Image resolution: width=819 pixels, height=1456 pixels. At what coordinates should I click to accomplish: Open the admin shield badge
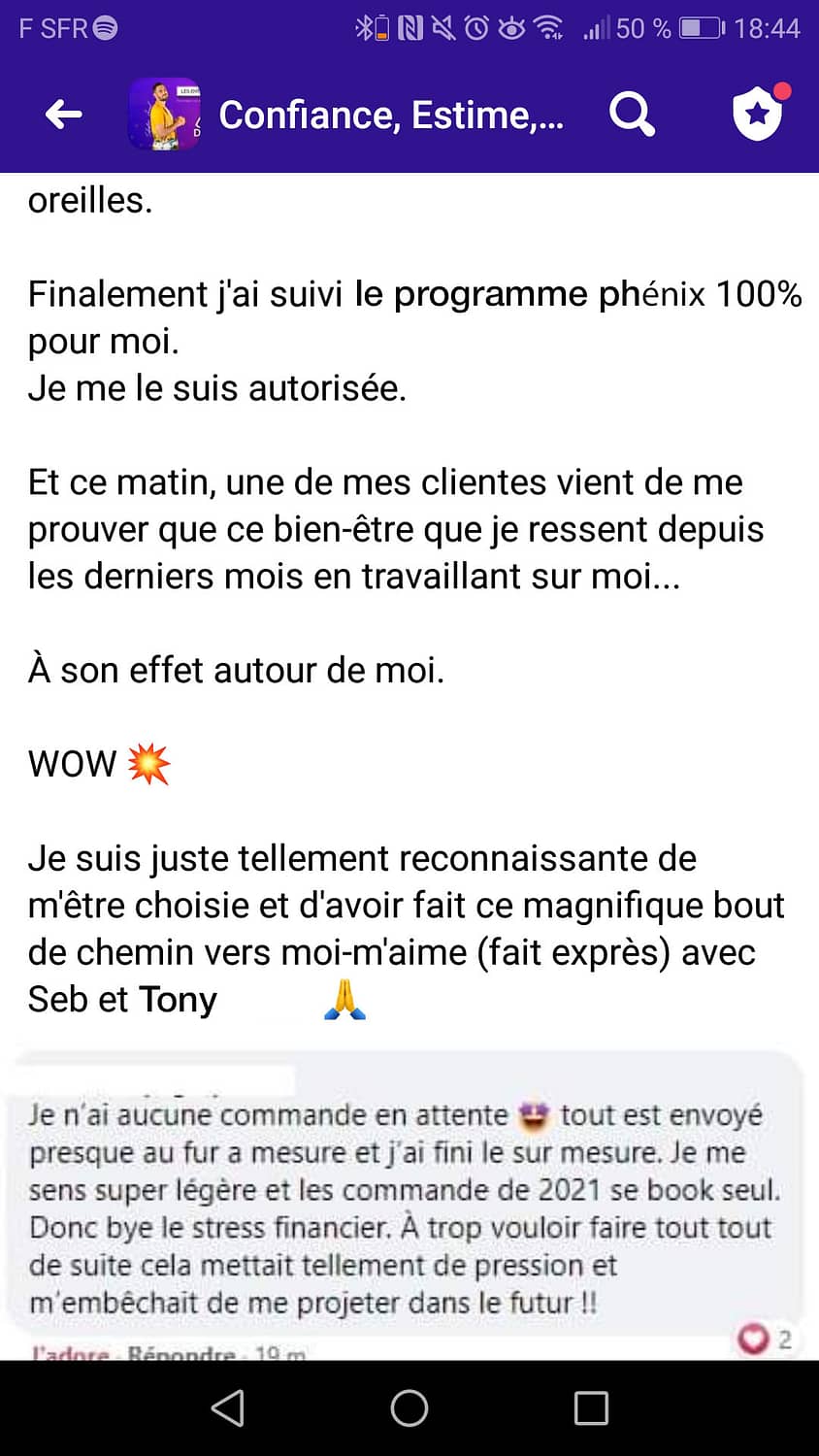click(x=758, y=115)
